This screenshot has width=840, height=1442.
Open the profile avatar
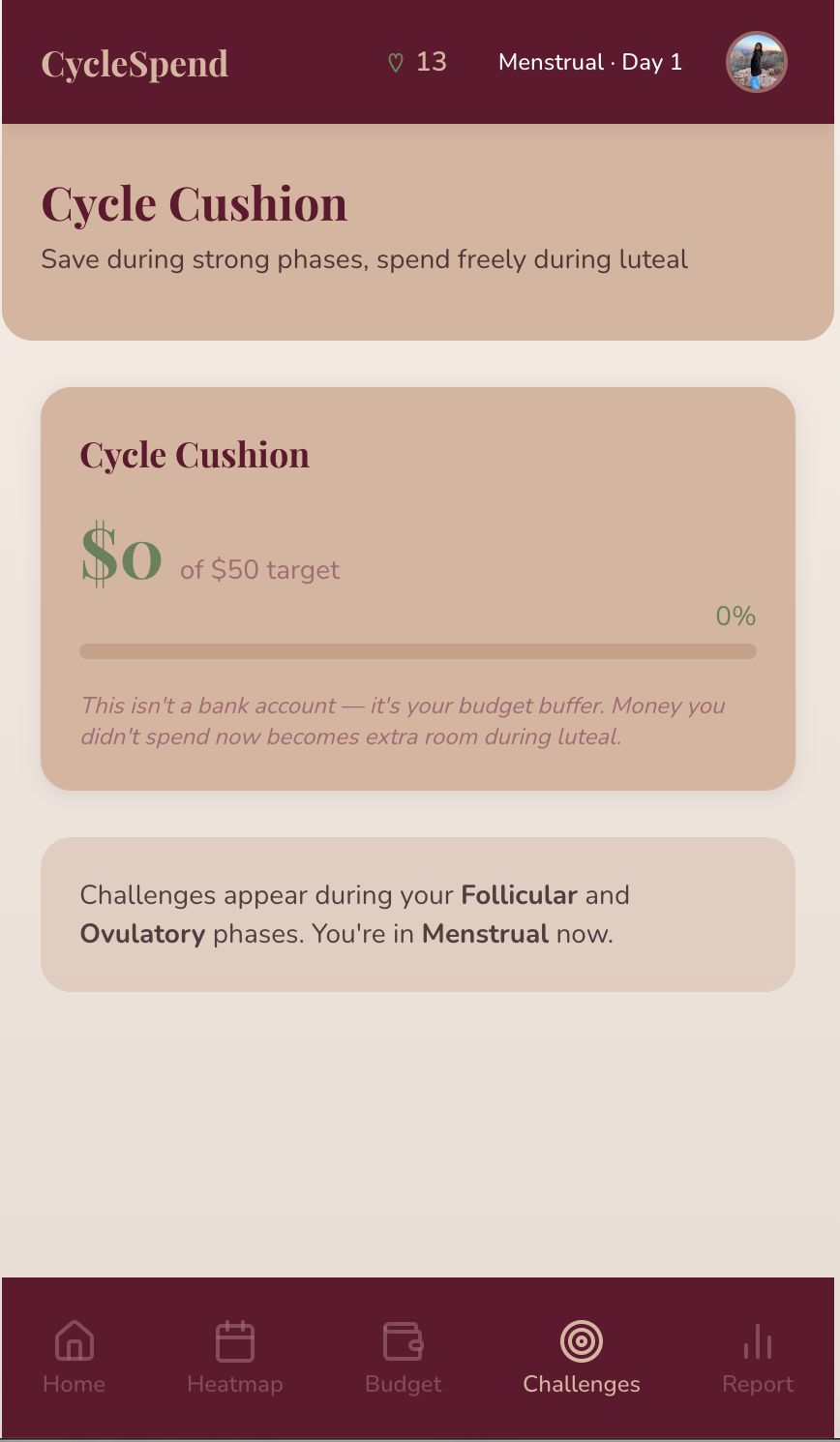[x=756, y=63]
